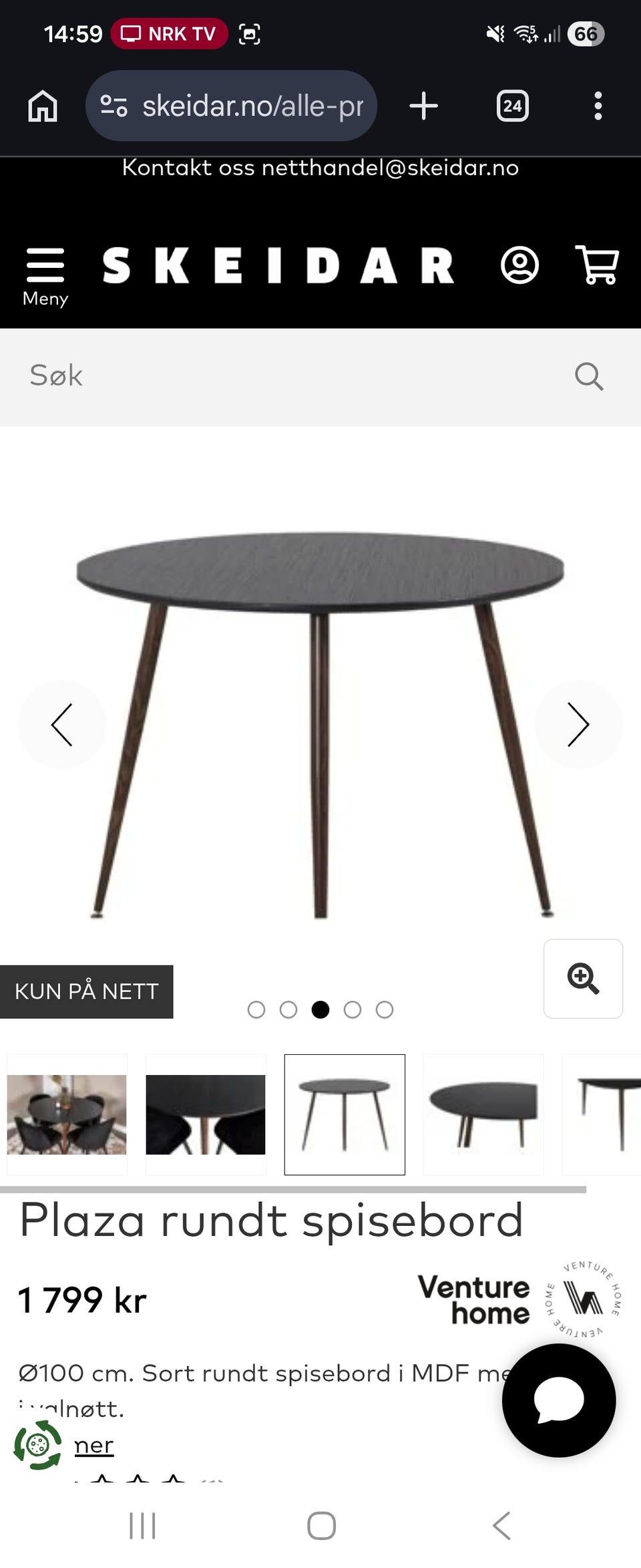Open the browser overflow menu
641x1568 pixels.
[598, 106]
